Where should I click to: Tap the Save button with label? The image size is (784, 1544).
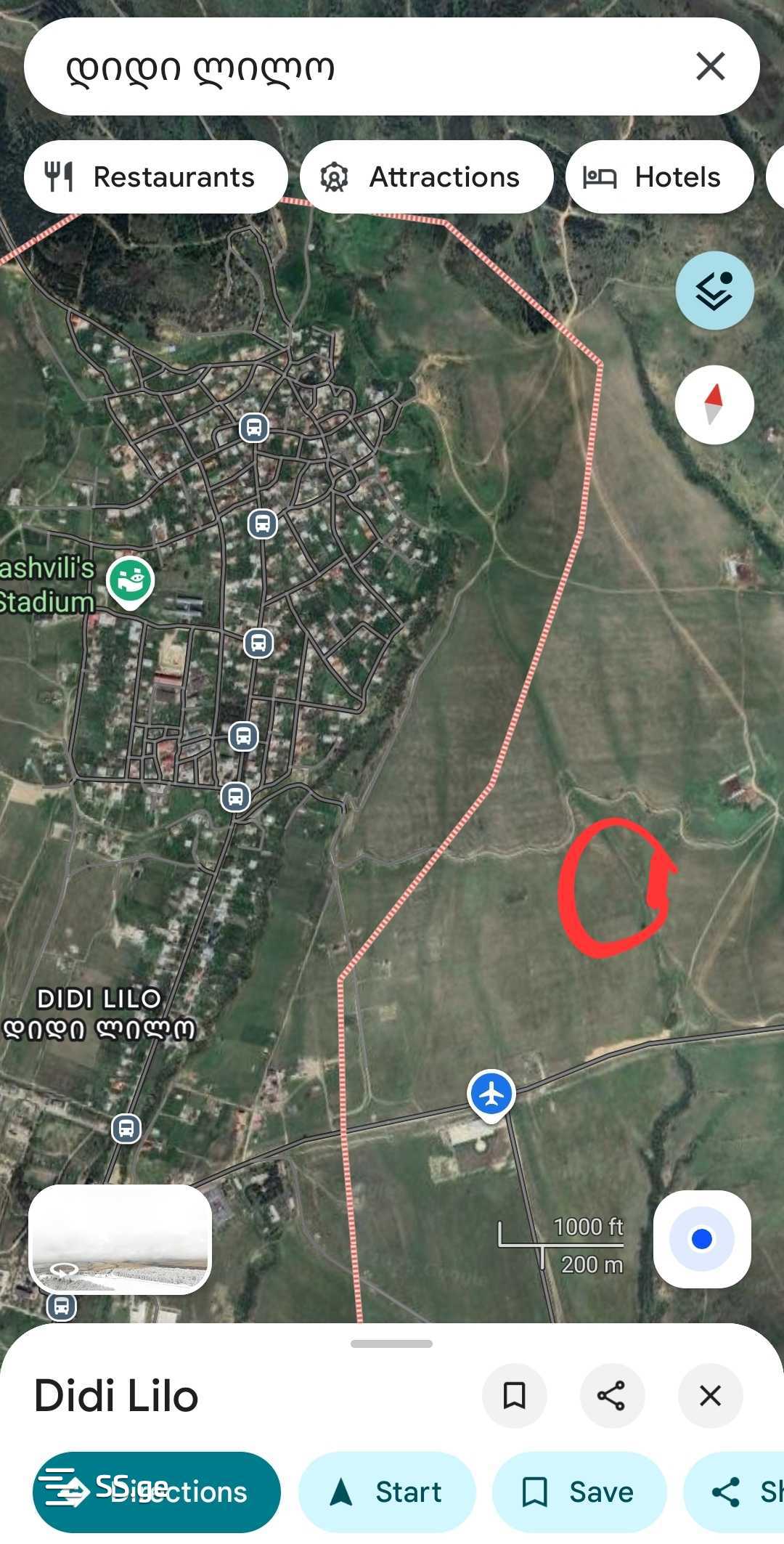tap(579, 1492)
